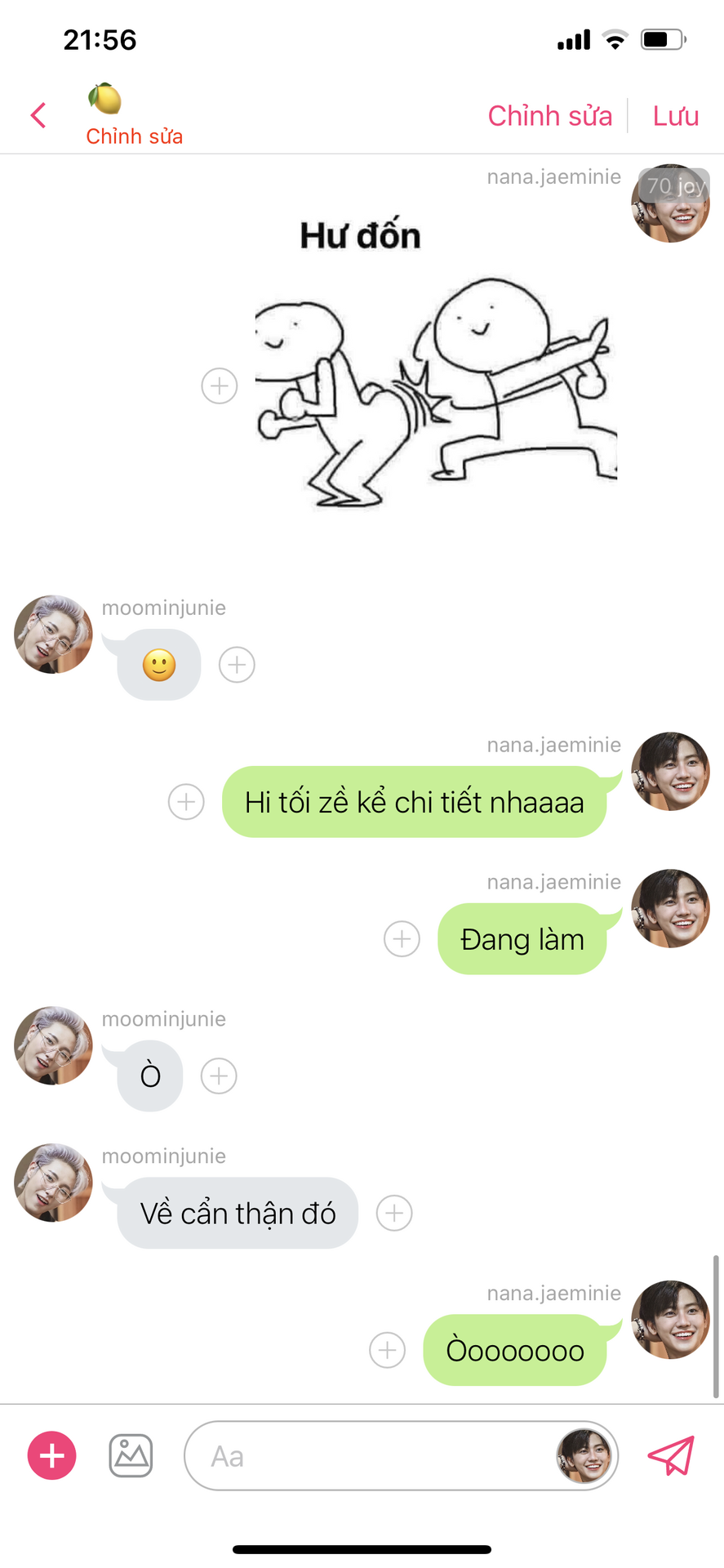724x1568 pixels.
Task: Switch sender via avatar in the input field
Action: coord(584,1455)
